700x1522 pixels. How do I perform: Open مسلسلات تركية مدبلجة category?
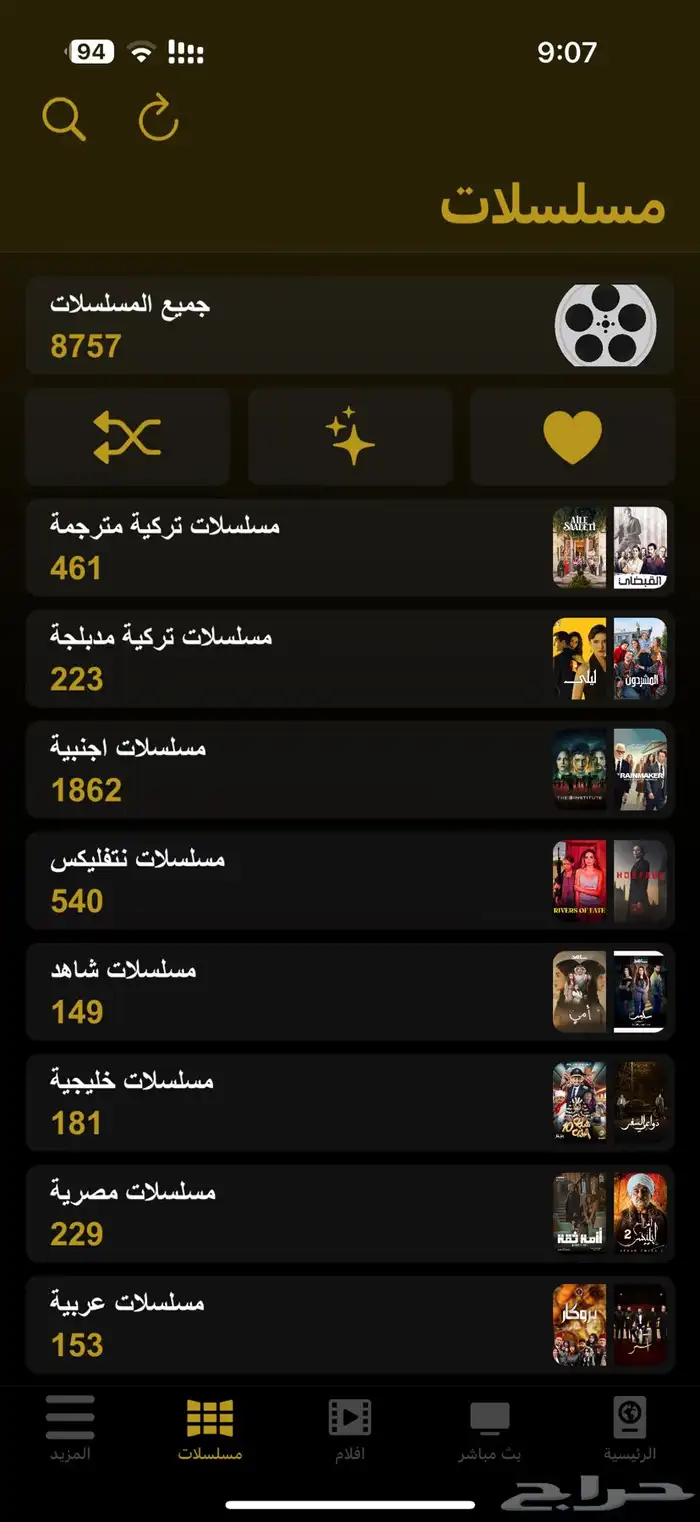(x=350, y=658)
